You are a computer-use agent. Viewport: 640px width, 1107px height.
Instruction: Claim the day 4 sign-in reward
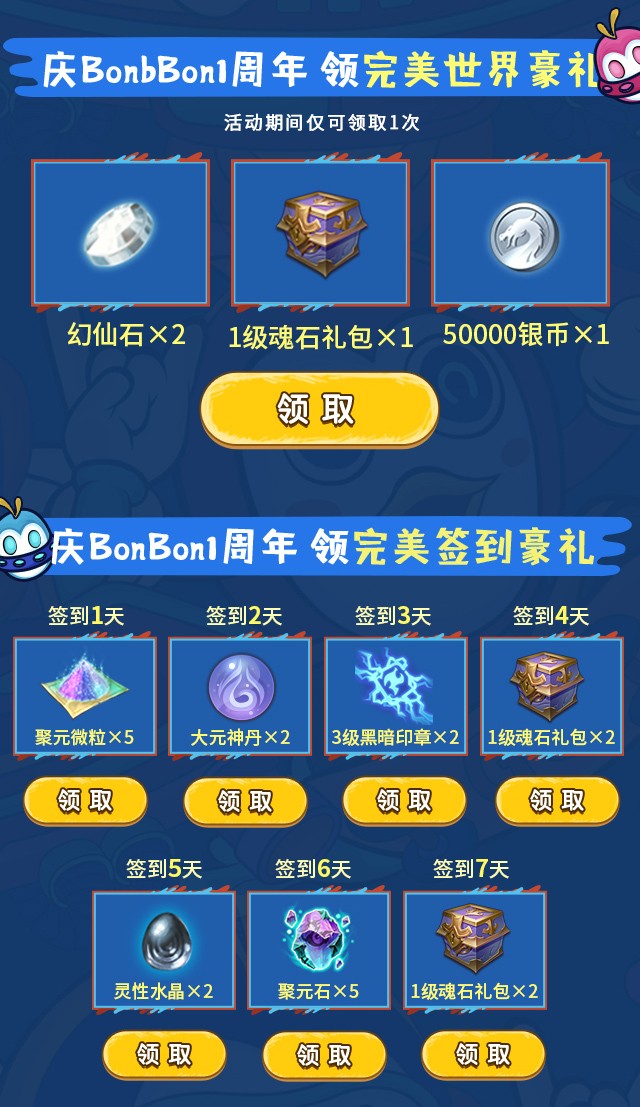click(557, 800)
